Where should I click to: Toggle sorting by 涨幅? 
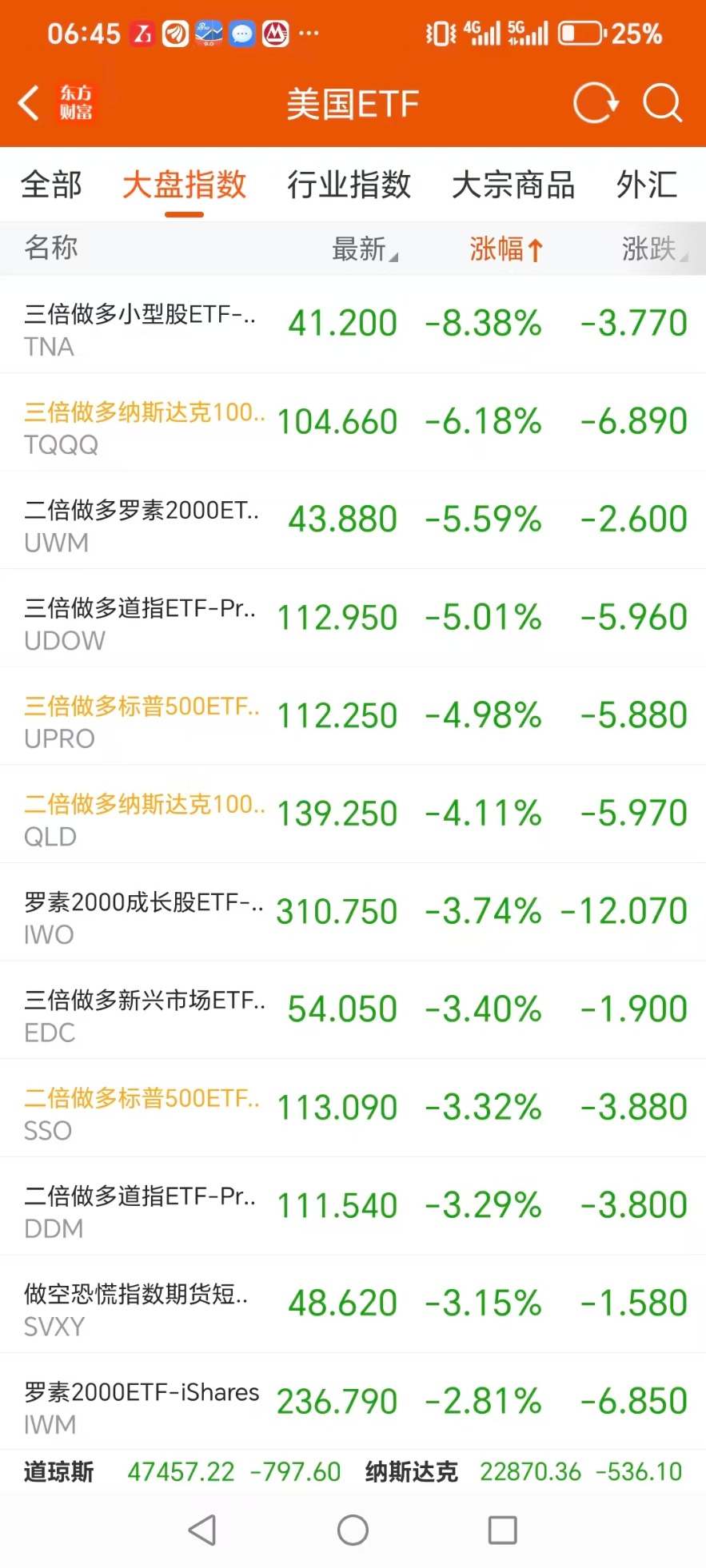506,249
